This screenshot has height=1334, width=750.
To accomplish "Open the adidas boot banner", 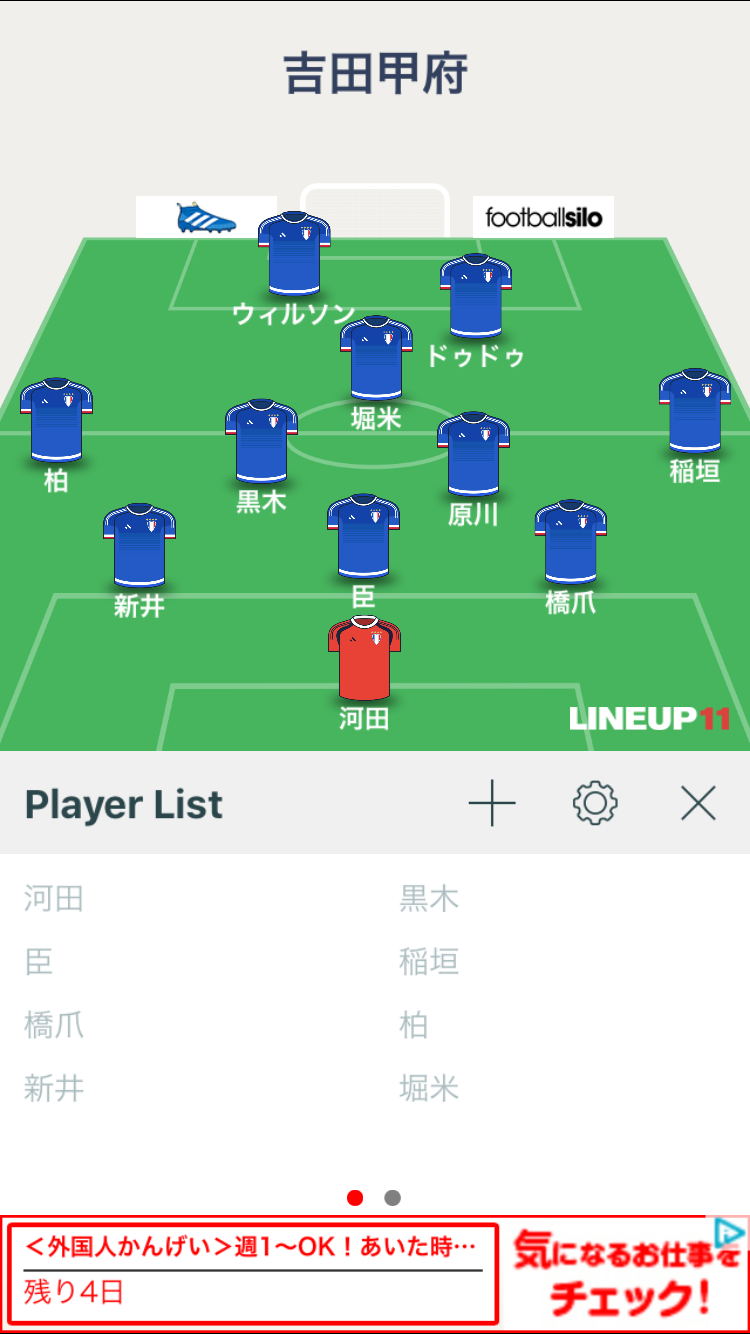I will (206, 217).
